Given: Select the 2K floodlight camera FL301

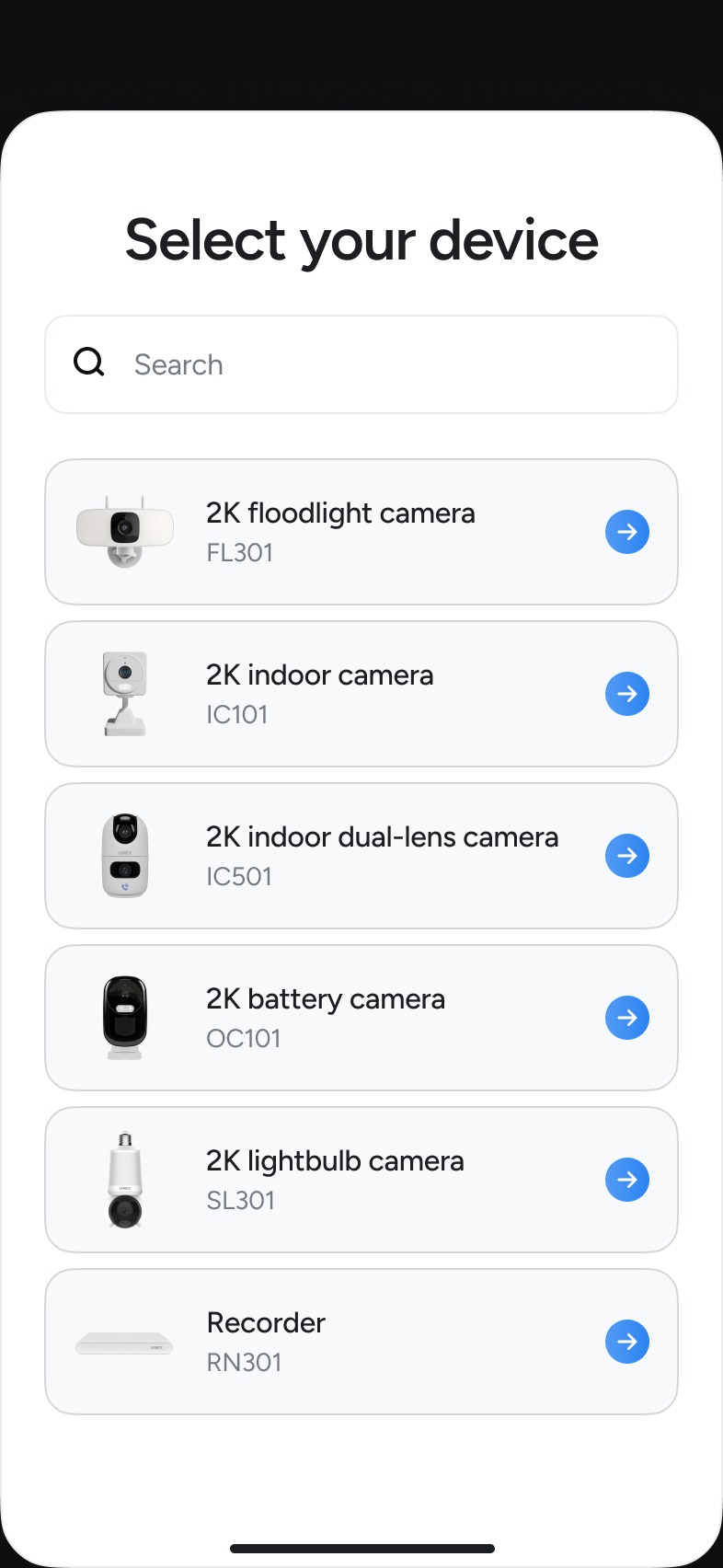Looking at the screenshot, I should [x=361, y=532].
